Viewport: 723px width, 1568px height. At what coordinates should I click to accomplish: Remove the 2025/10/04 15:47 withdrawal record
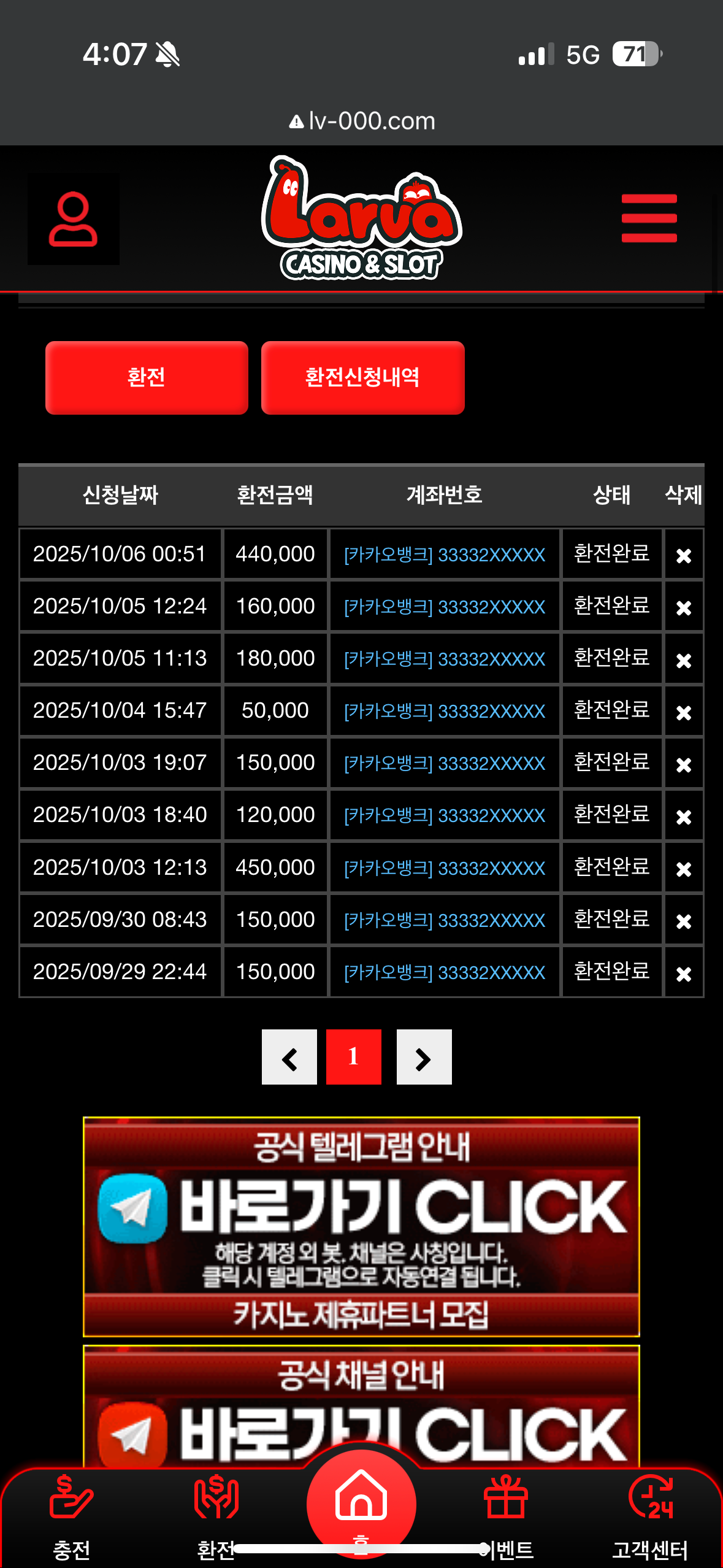point(683,712)
